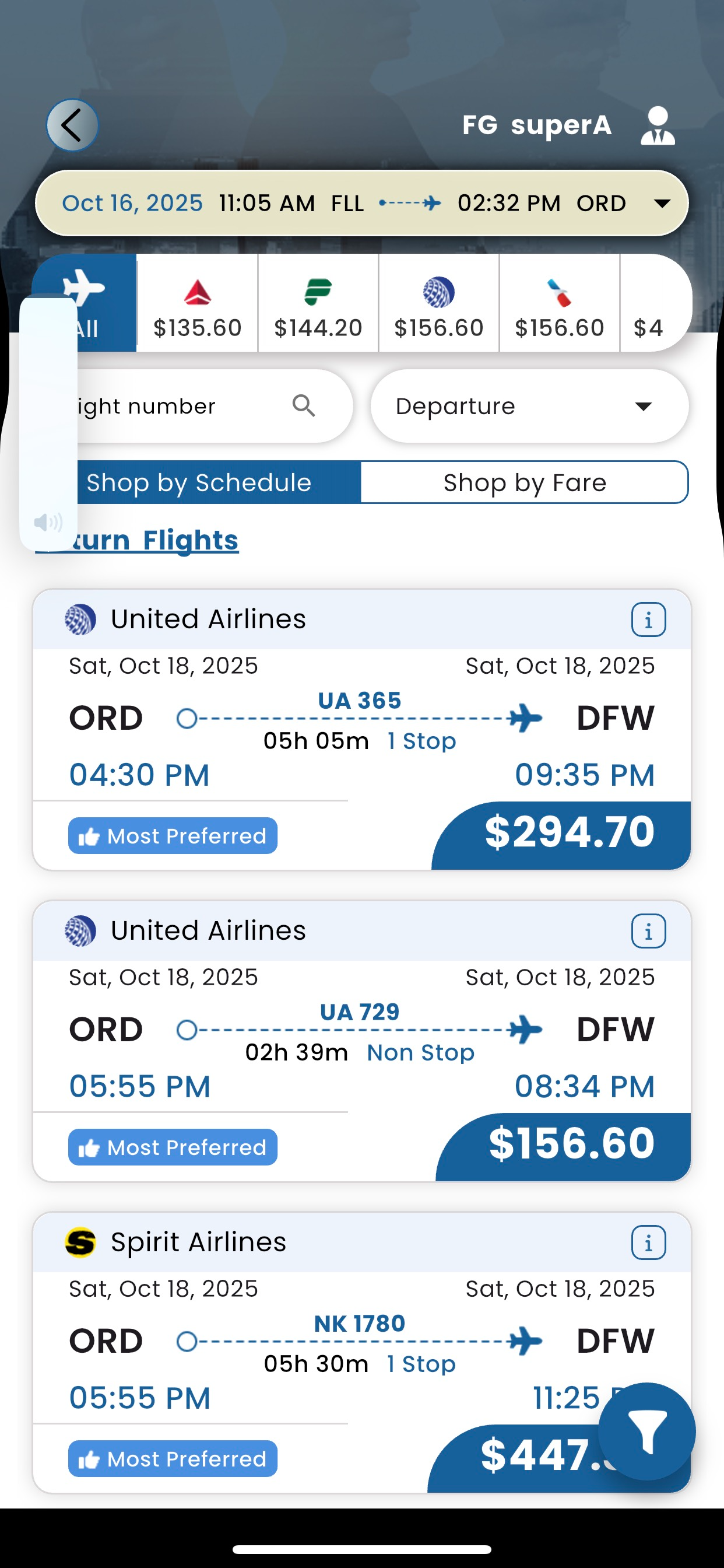This screenshot has width=724, height=1568.
Task: View info for Spirit NK 1780
Action: click(648, 1244)
